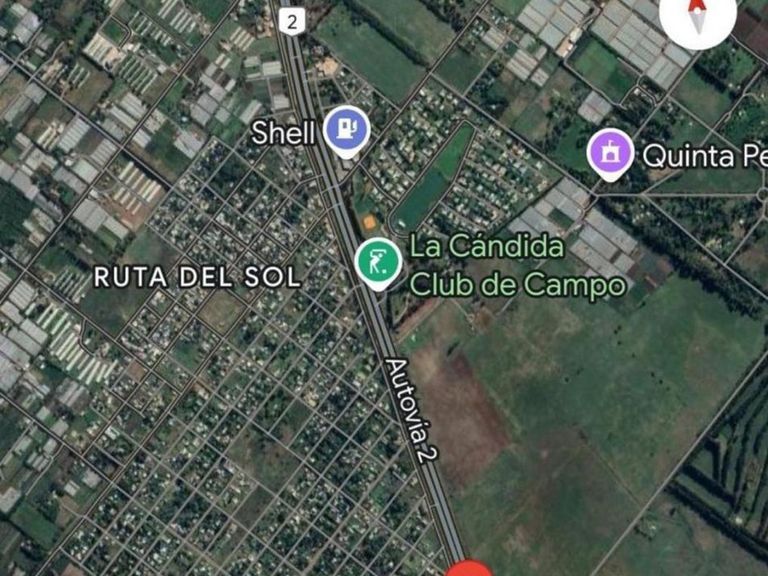
Task: Tap the red dropped location pin
Action: [x=469, y=570]
